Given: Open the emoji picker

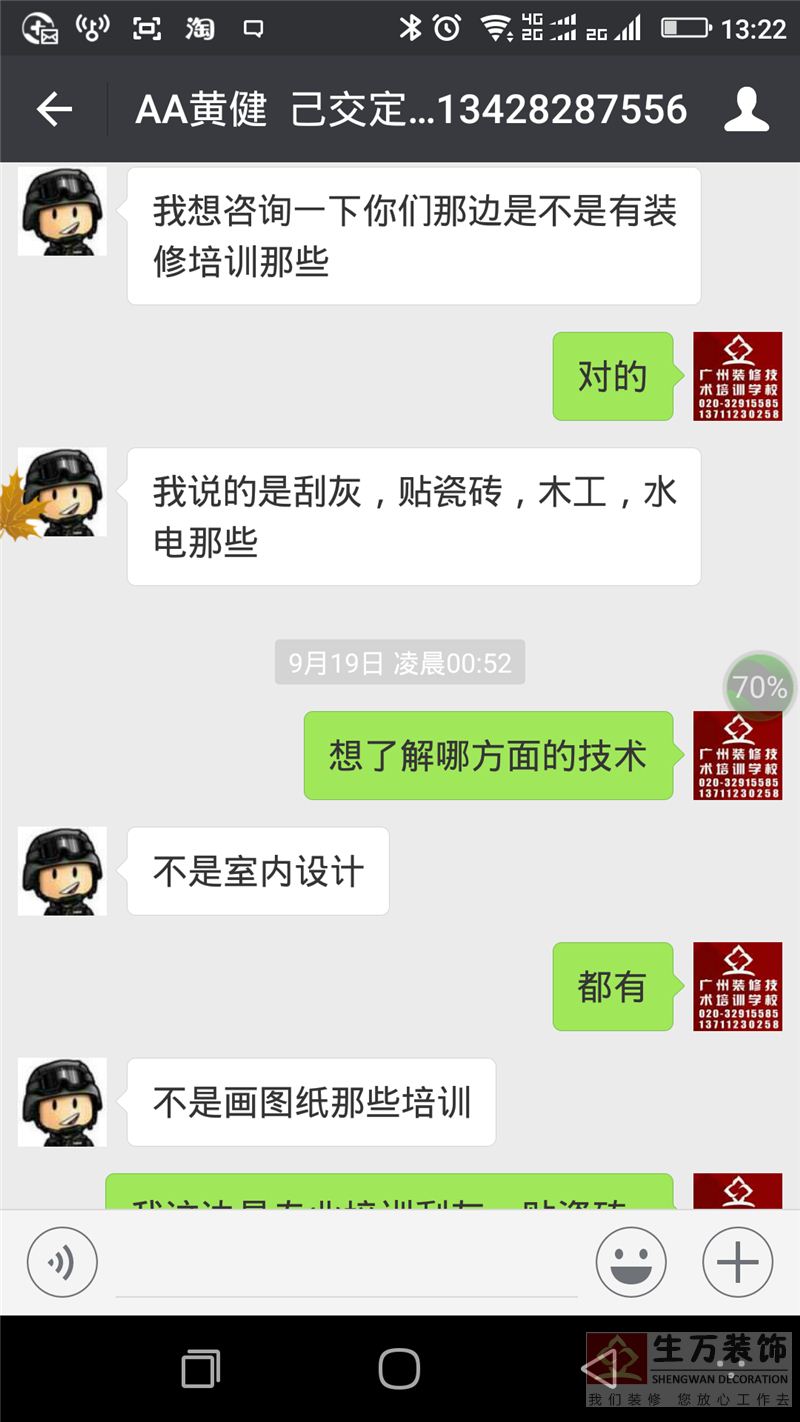Looking at the screenshot, I should click(631, 1262).
